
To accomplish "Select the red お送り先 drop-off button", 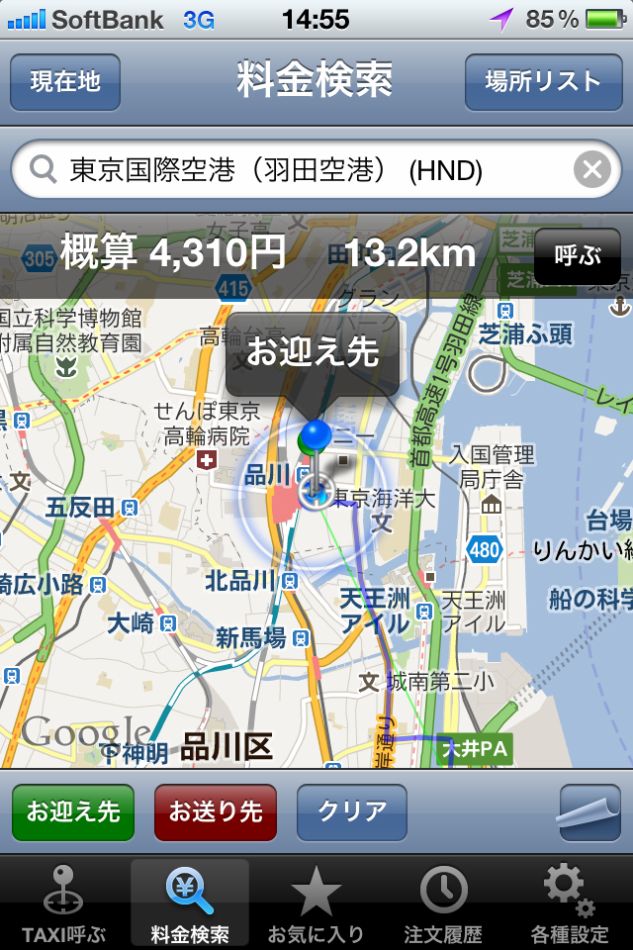I will (x=215, y=812).
